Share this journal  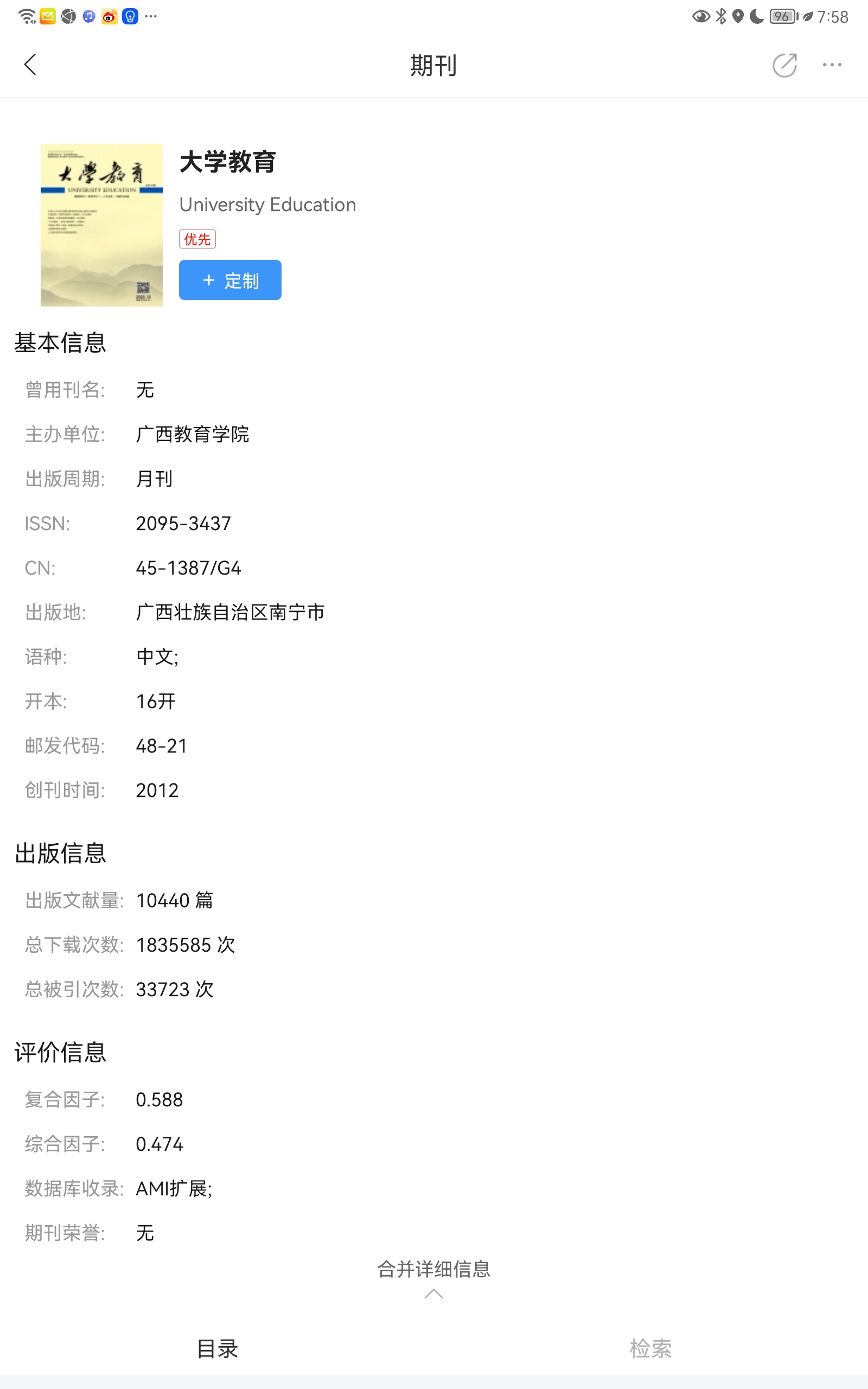click(x=784, y=65)
